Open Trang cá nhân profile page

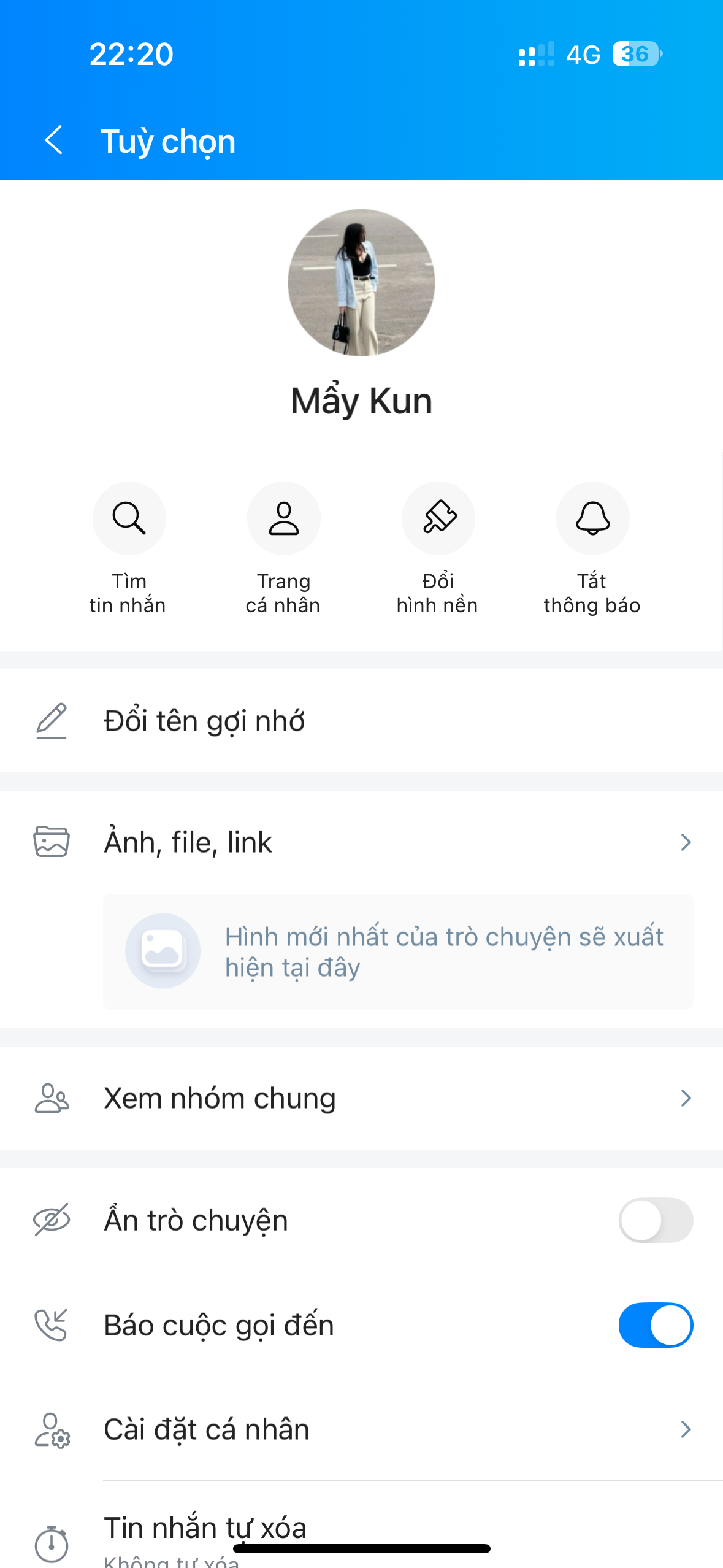coord(283,518)
